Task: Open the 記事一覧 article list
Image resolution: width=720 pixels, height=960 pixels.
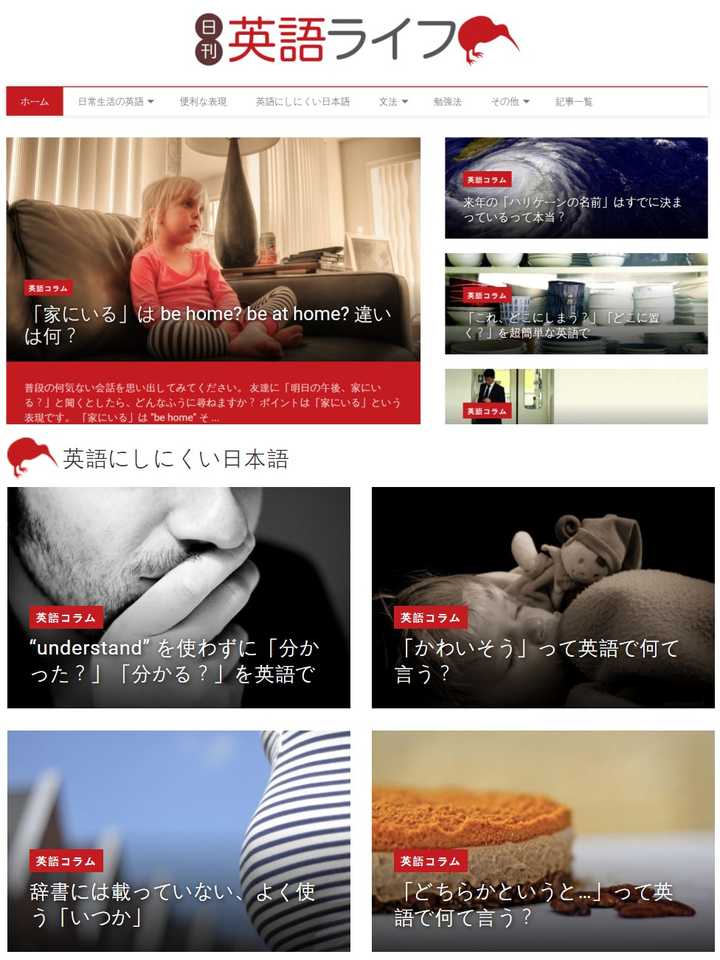Action: point(574,102)
